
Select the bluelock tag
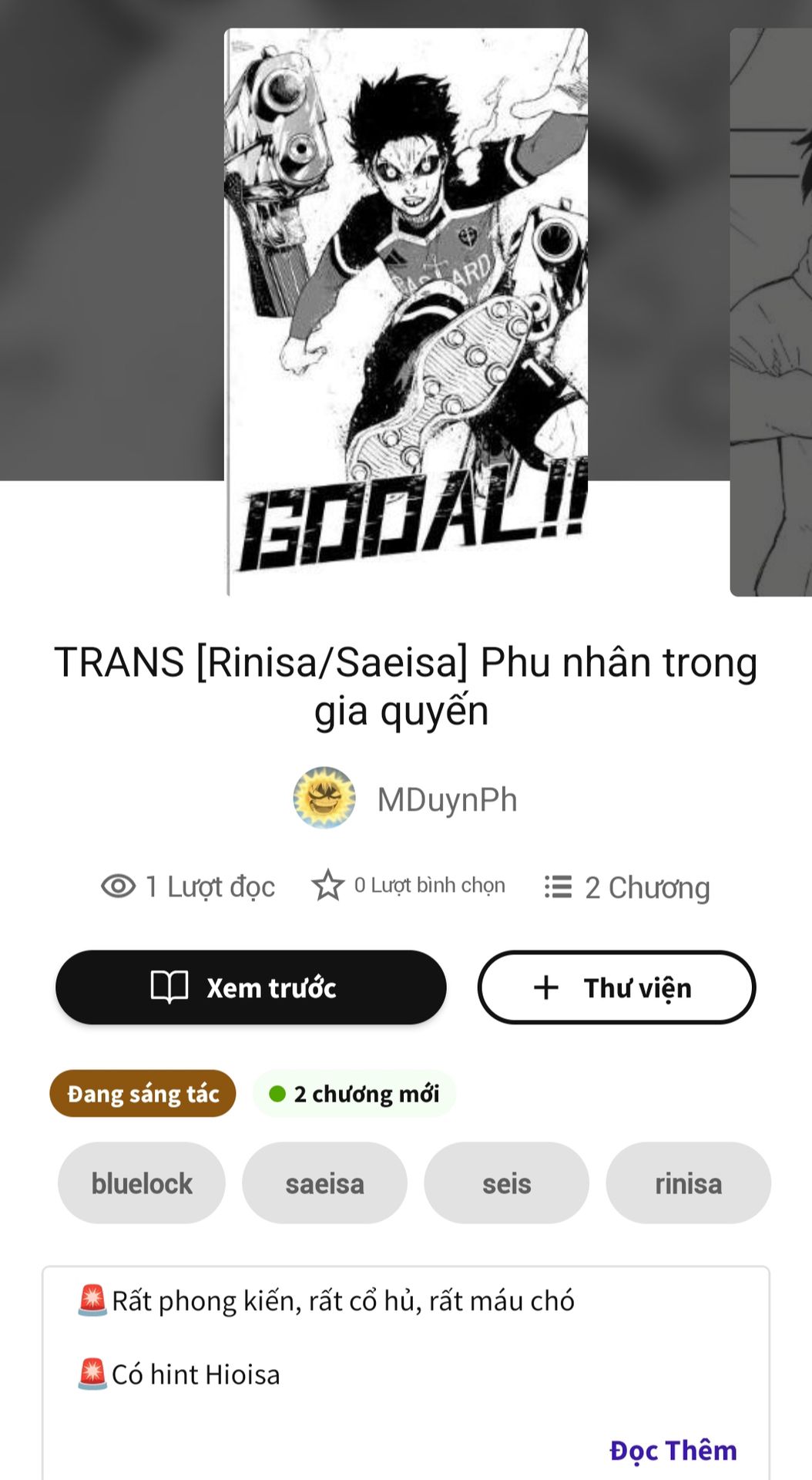tap(142, 1183)
